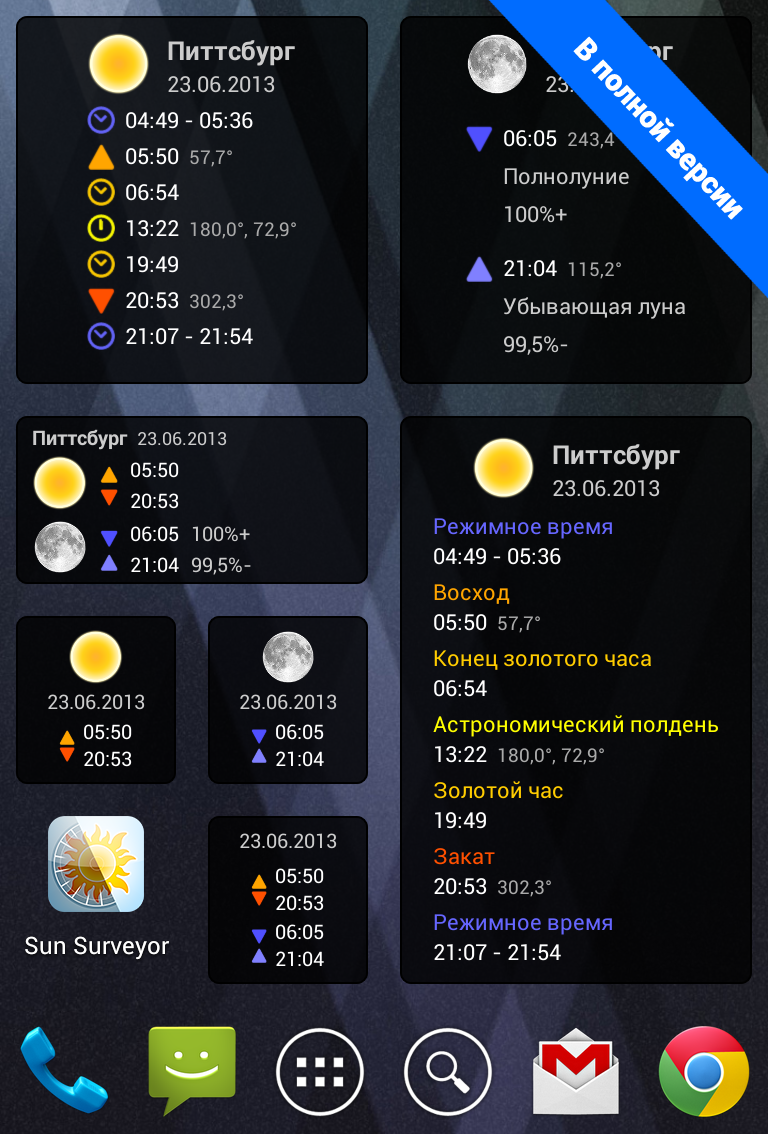This screenshot has width=768, height=1134.
Task: Open the Phone dialer
Action: coord(62,1070)
